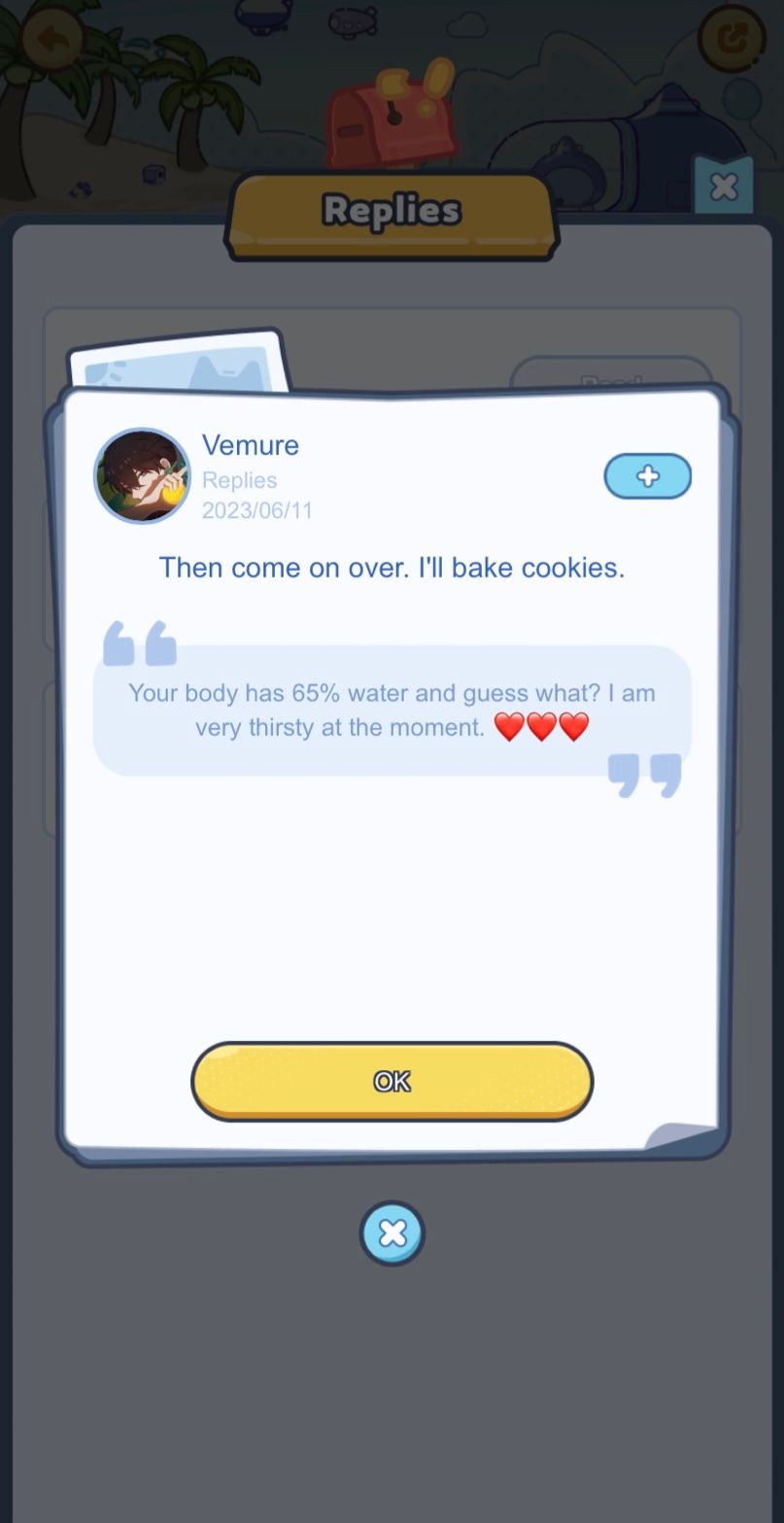
Task: Open Vemure's profile avatar
Action: click(x=142, y=476)
